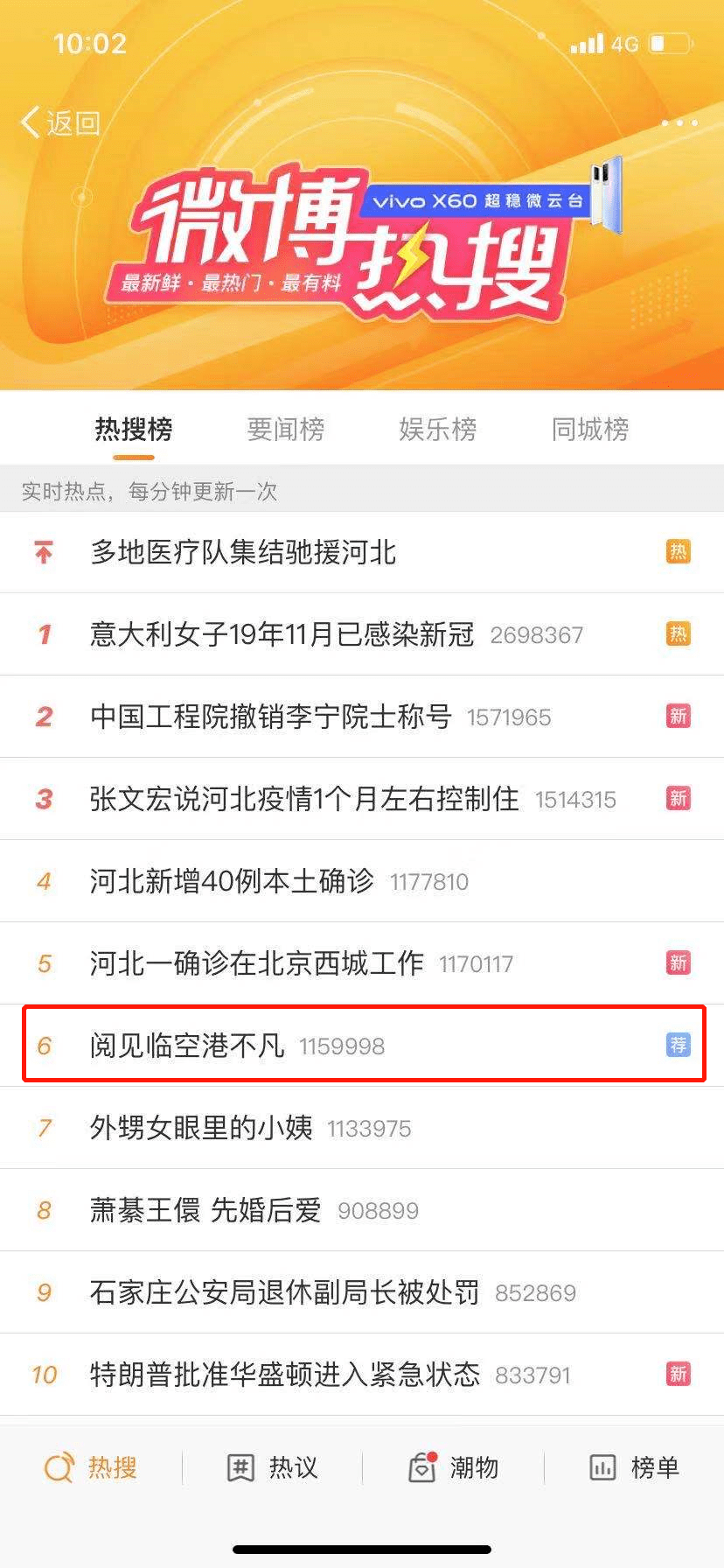Image resolution: width=724 pixels, height=1568 pixels.
Task: Switch to the 要闻榜 tab
Action: click(285, 430)
